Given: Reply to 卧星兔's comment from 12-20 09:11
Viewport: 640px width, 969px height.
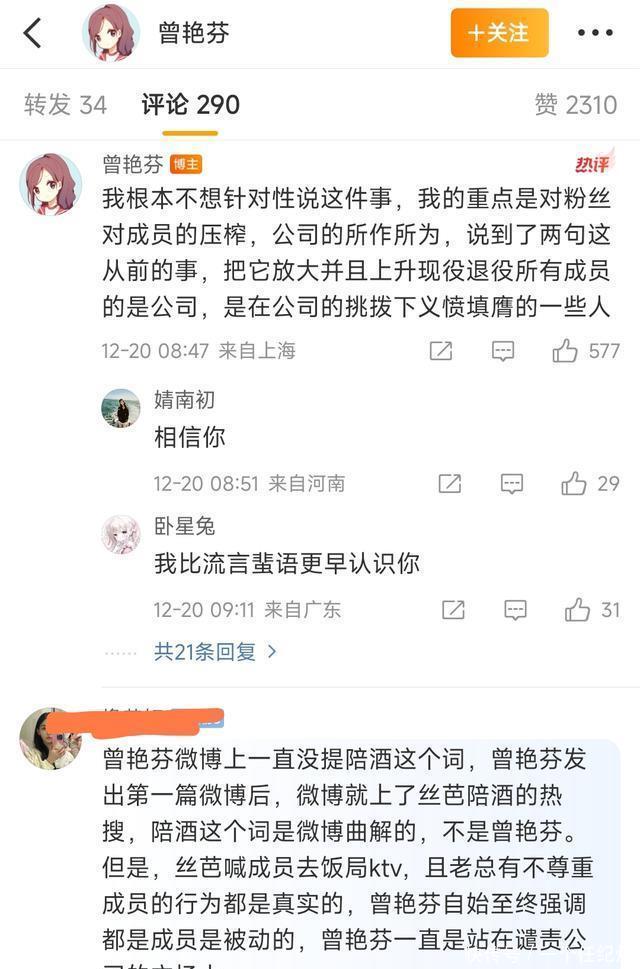Looking at the screenshot, I should tap(516, 610).
